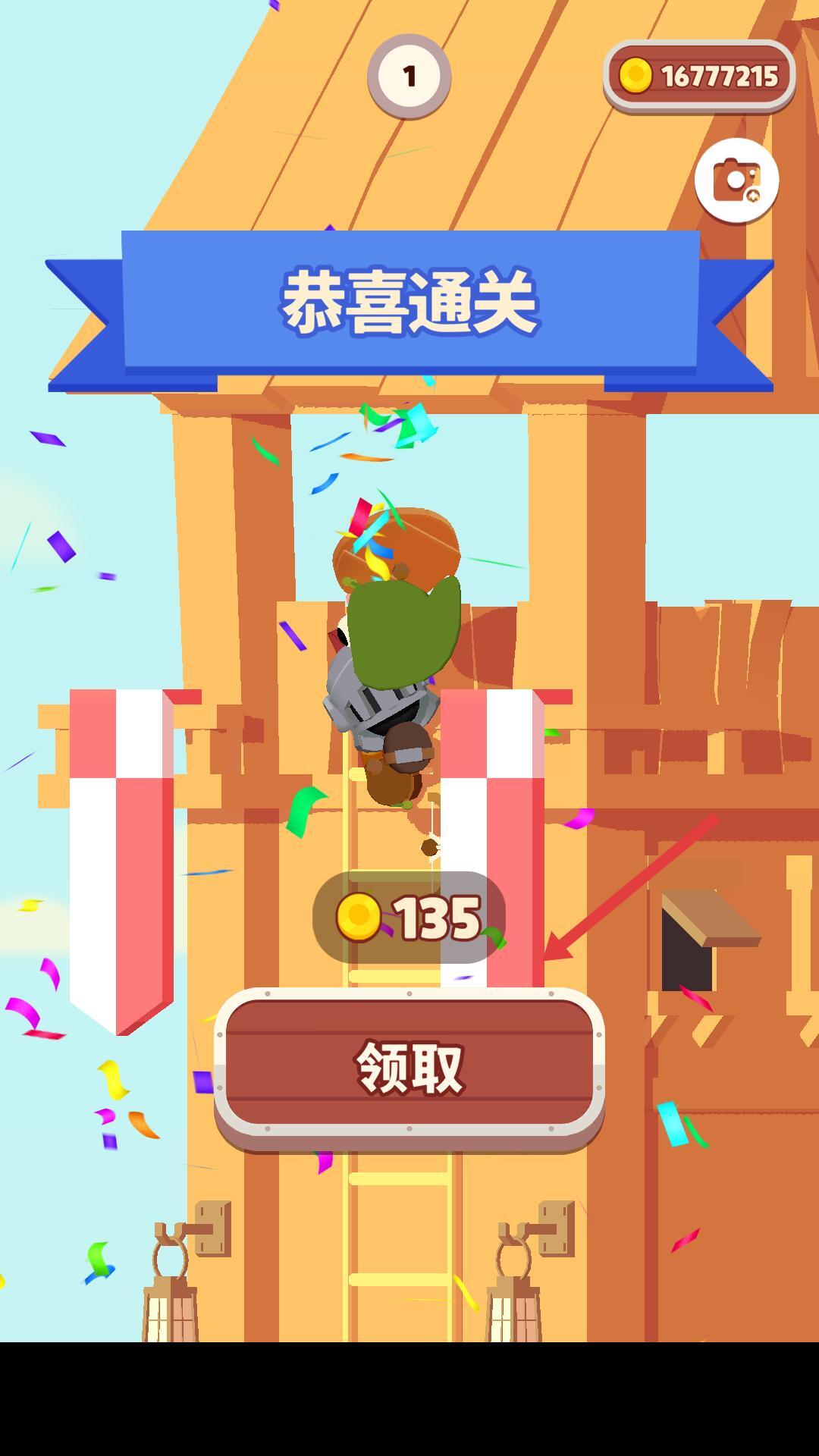The height and width of the screenshot is (1456, 819).
Task: Tap the 领取 claim button
Action: point(409,1065)
